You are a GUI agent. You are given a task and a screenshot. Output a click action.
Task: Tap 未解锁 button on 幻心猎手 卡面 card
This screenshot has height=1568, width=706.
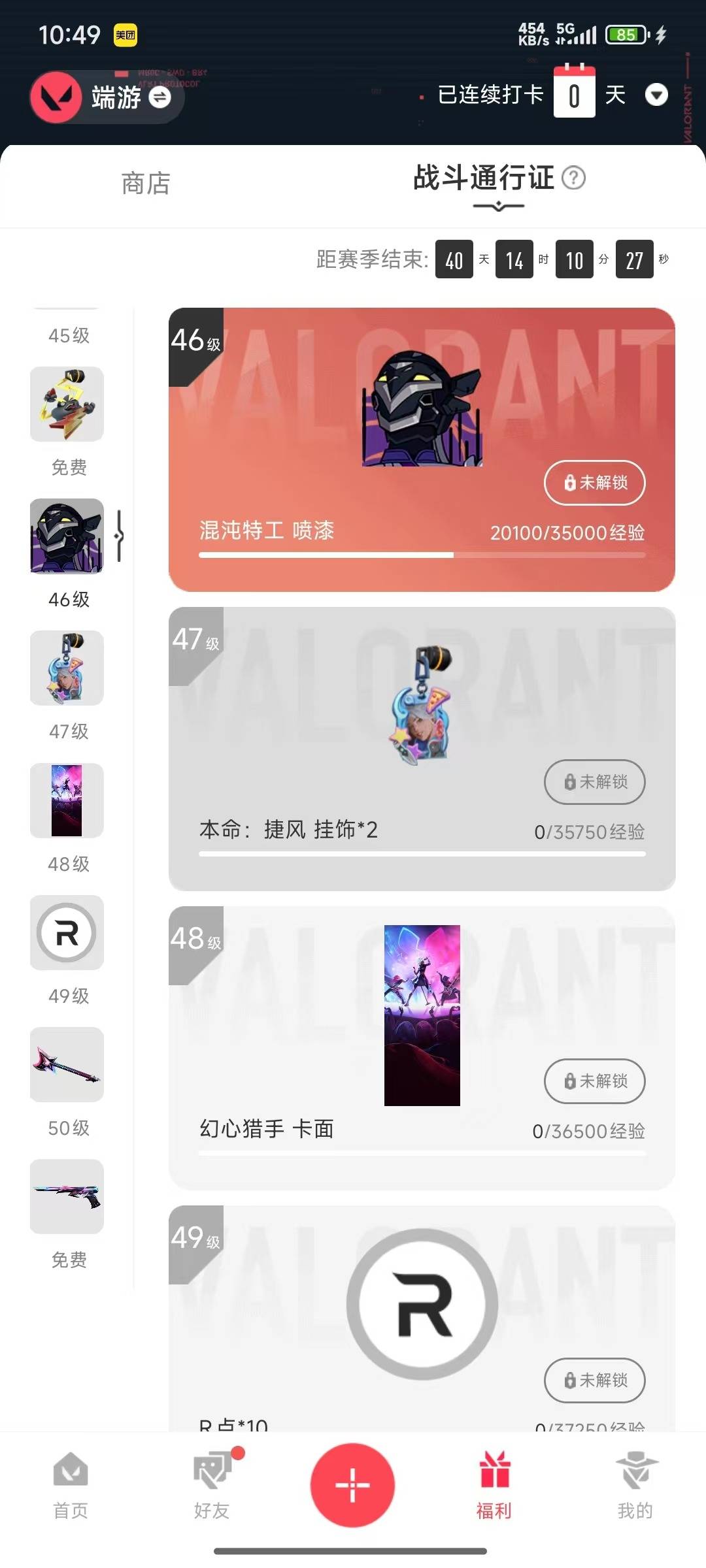[594, 1081]
